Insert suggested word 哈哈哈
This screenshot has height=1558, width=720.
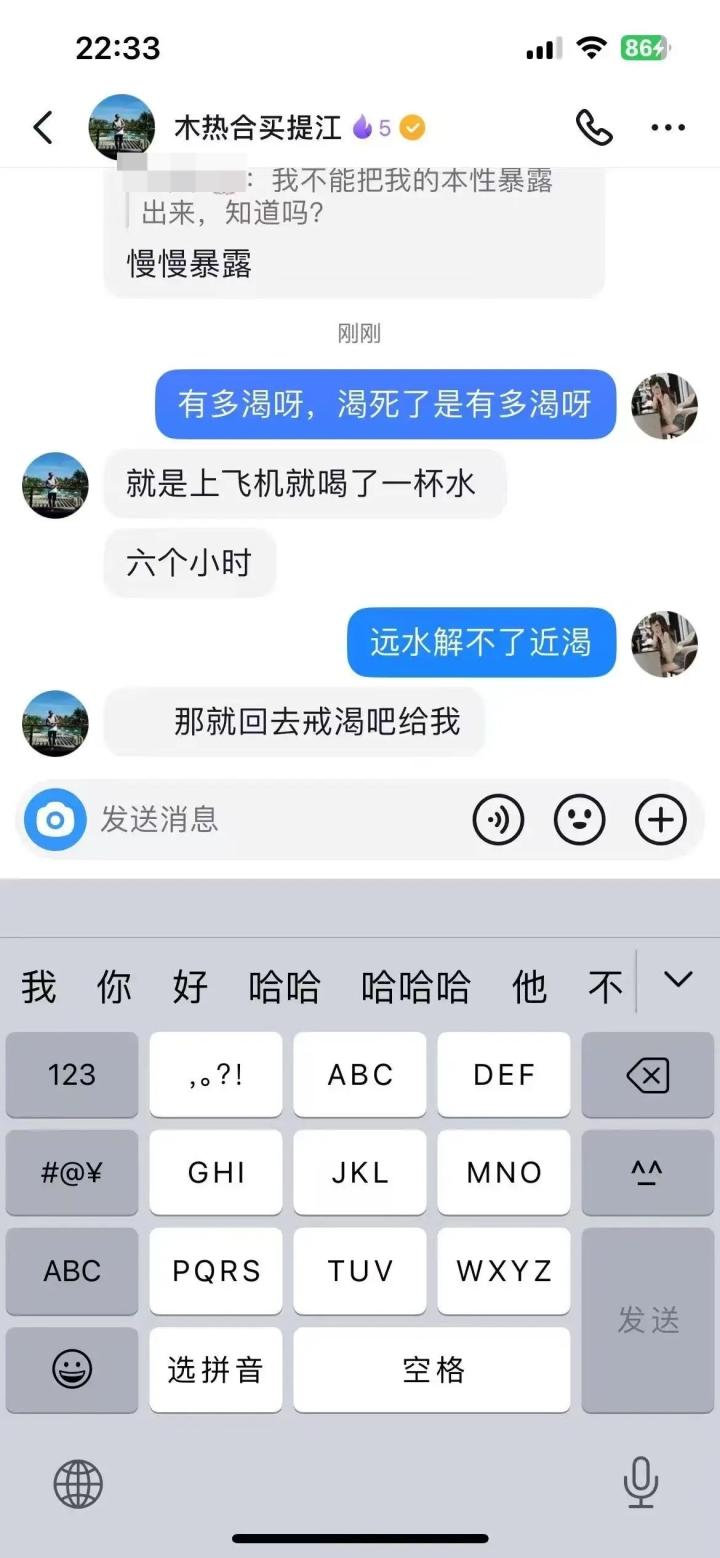coord(415,987)
